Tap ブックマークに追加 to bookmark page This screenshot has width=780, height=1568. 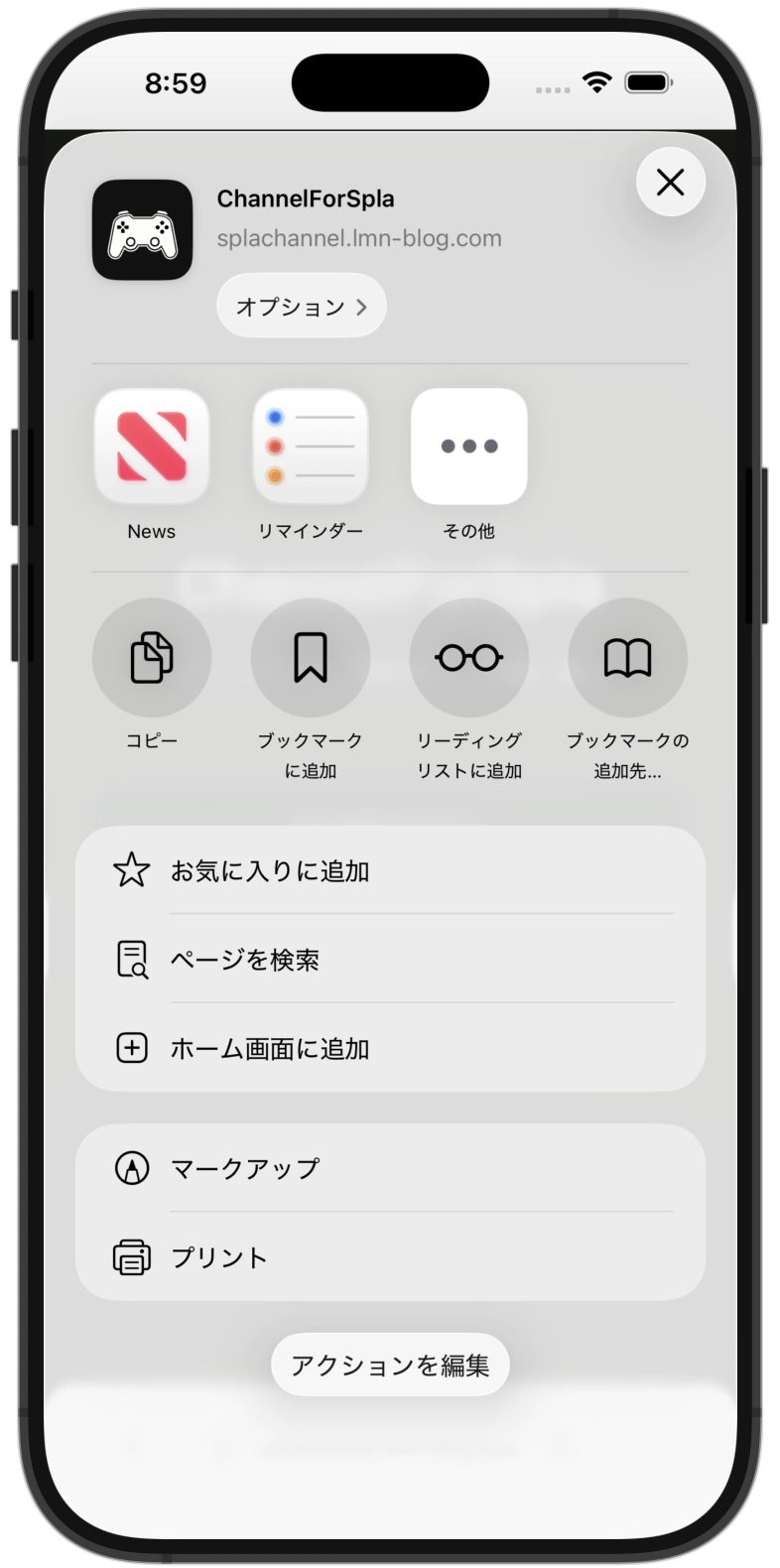(x=311, y=657)
